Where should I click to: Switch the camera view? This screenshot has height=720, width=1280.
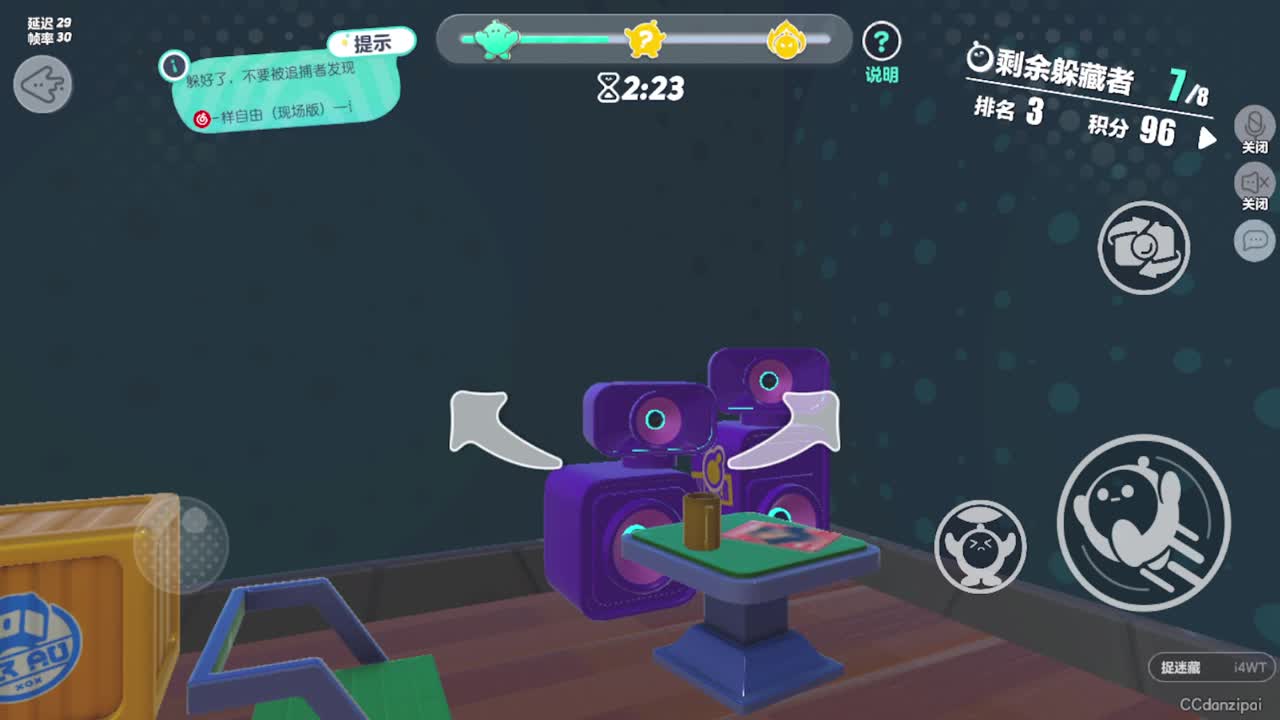1143,247
